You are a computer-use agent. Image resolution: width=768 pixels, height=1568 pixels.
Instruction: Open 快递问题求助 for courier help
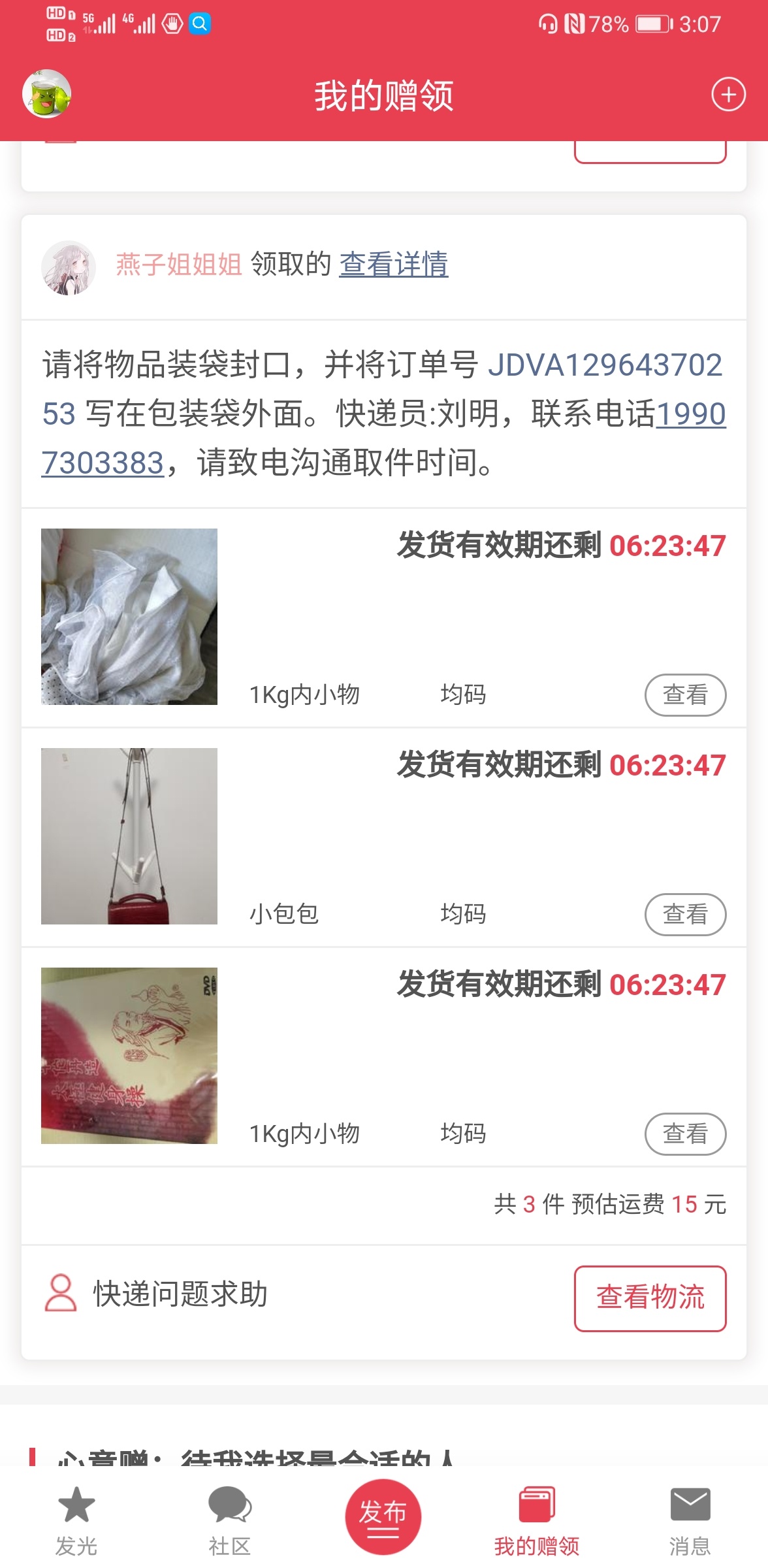(180, 1294)
